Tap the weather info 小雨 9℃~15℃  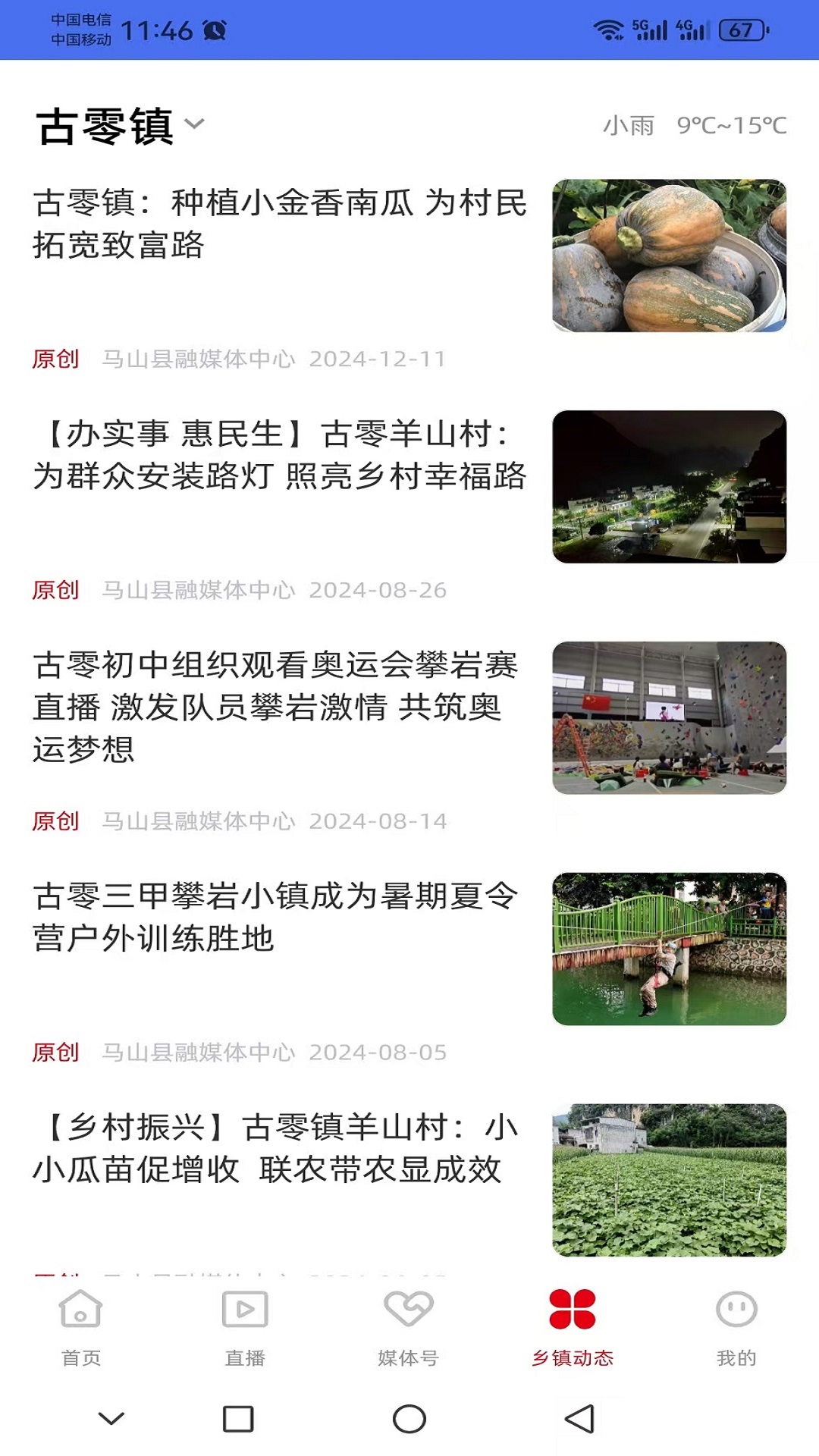tap(694, 124)
